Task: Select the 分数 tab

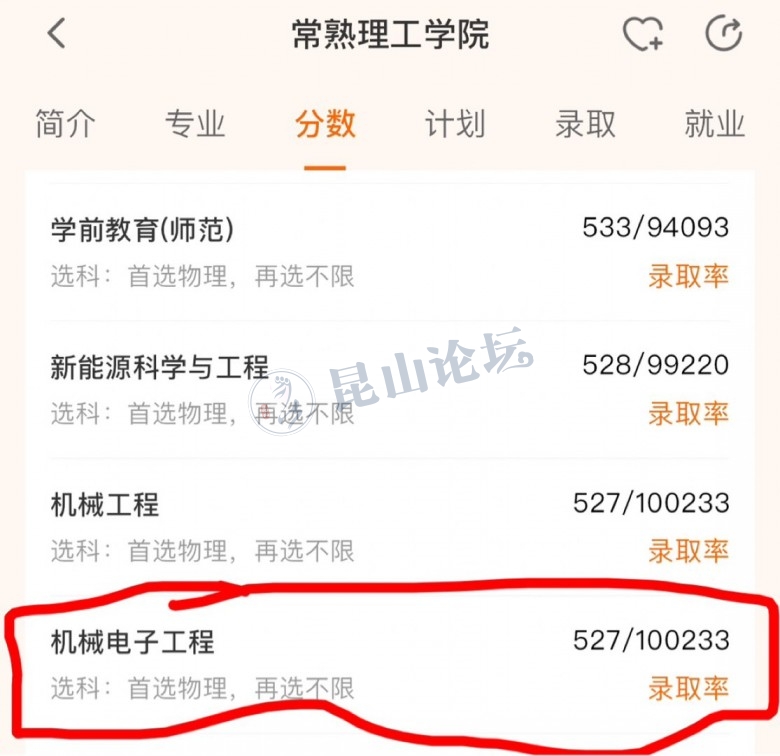Action: pos(325,124)
